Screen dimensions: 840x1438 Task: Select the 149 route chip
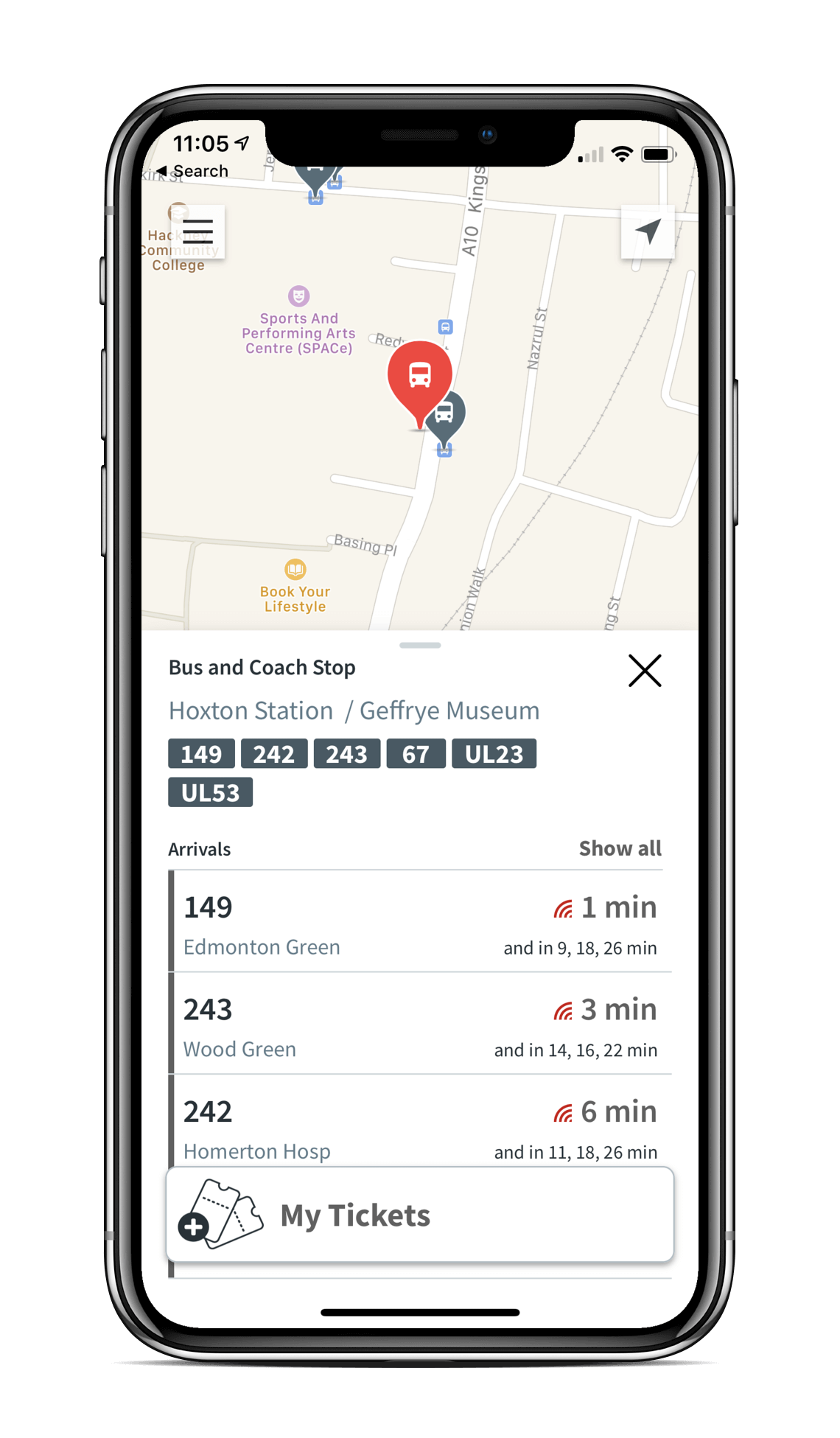(201, 754)
